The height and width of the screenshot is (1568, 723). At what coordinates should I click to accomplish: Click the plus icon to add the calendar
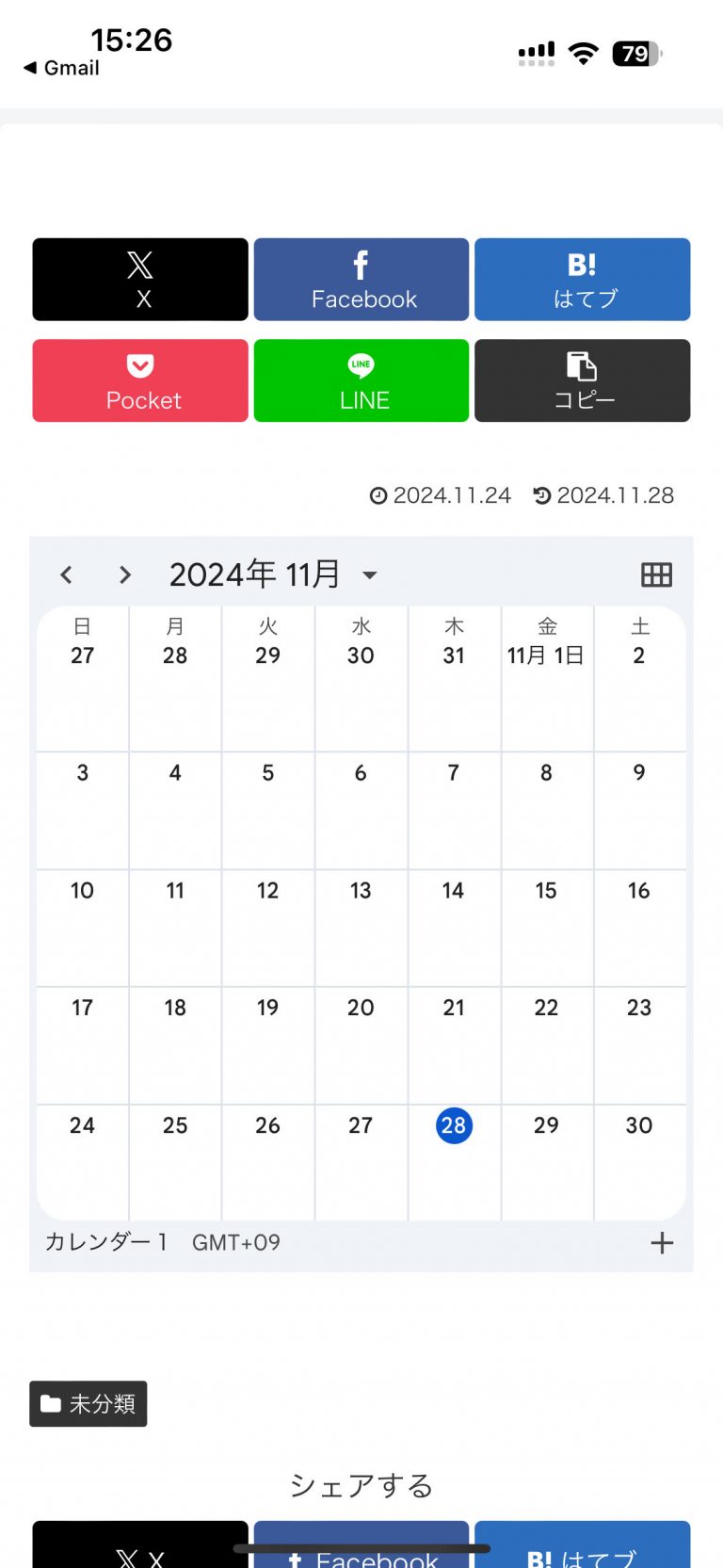pyautogui.click(x=662, y=1242)
